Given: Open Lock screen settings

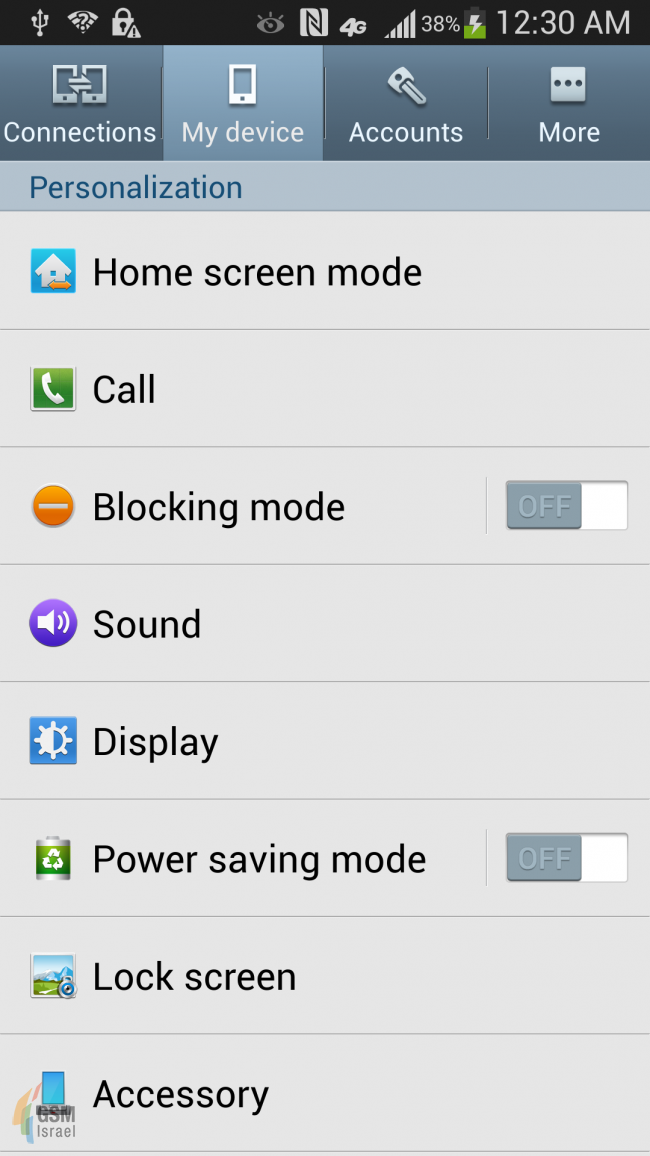Looking at the screenshot, I should point(194,977).
